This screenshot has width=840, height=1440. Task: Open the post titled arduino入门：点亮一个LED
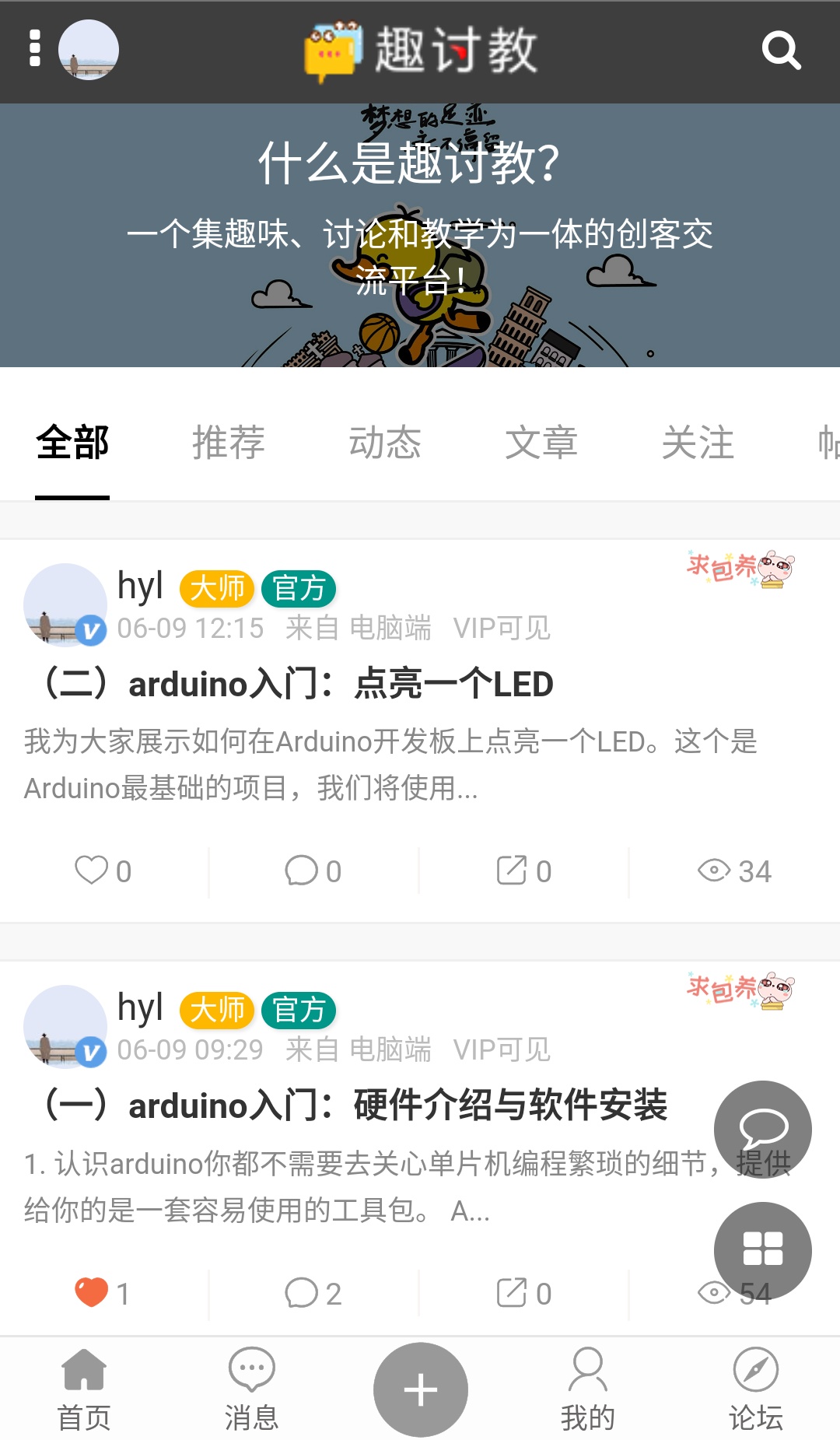pos(298,685)
